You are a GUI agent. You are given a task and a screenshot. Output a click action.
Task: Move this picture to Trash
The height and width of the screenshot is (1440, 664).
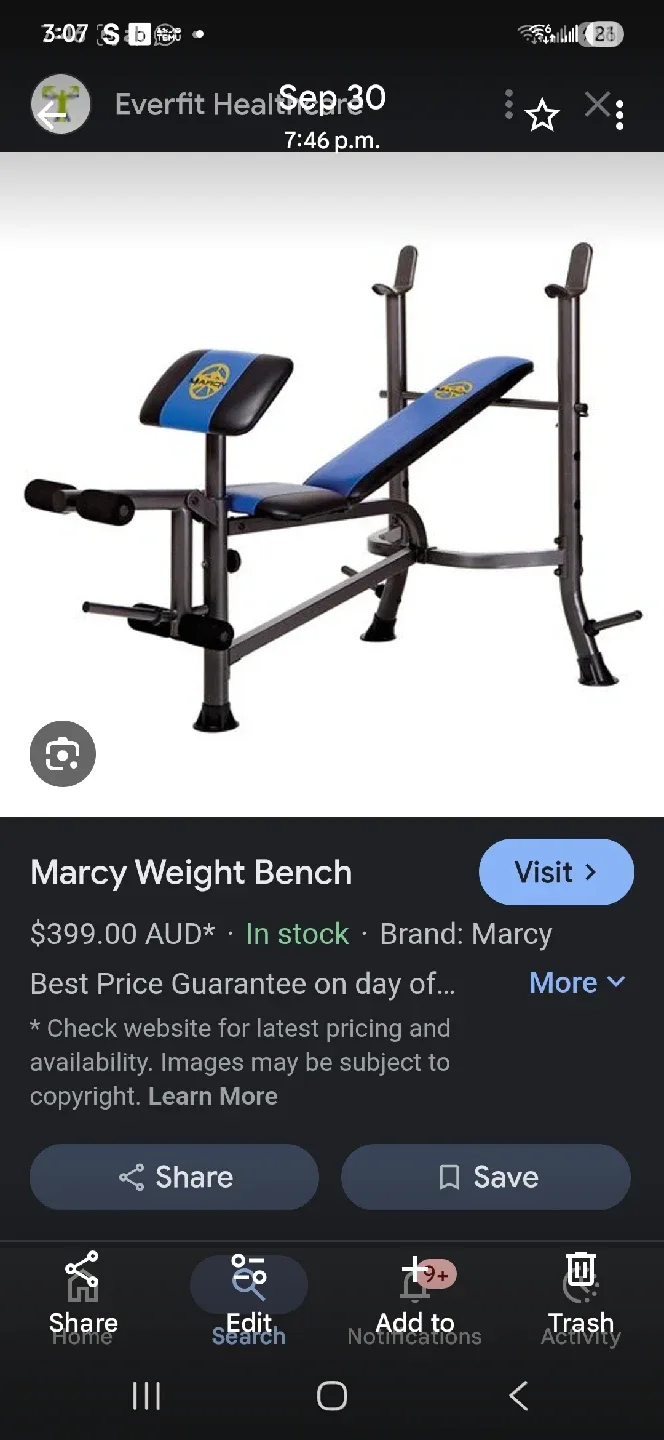pos(581,1294)
